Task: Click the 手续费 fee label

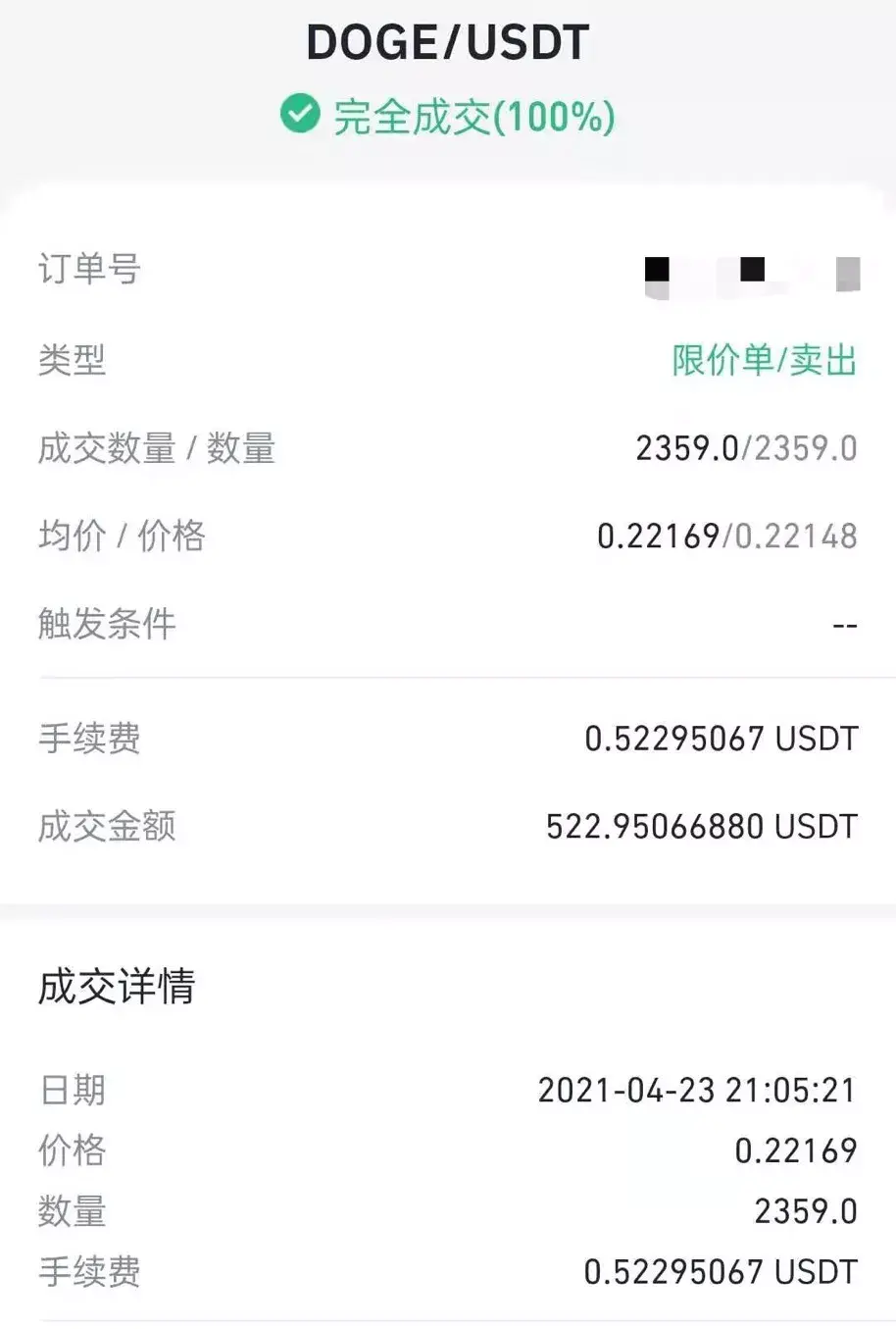Action: (x=89, y=739)
